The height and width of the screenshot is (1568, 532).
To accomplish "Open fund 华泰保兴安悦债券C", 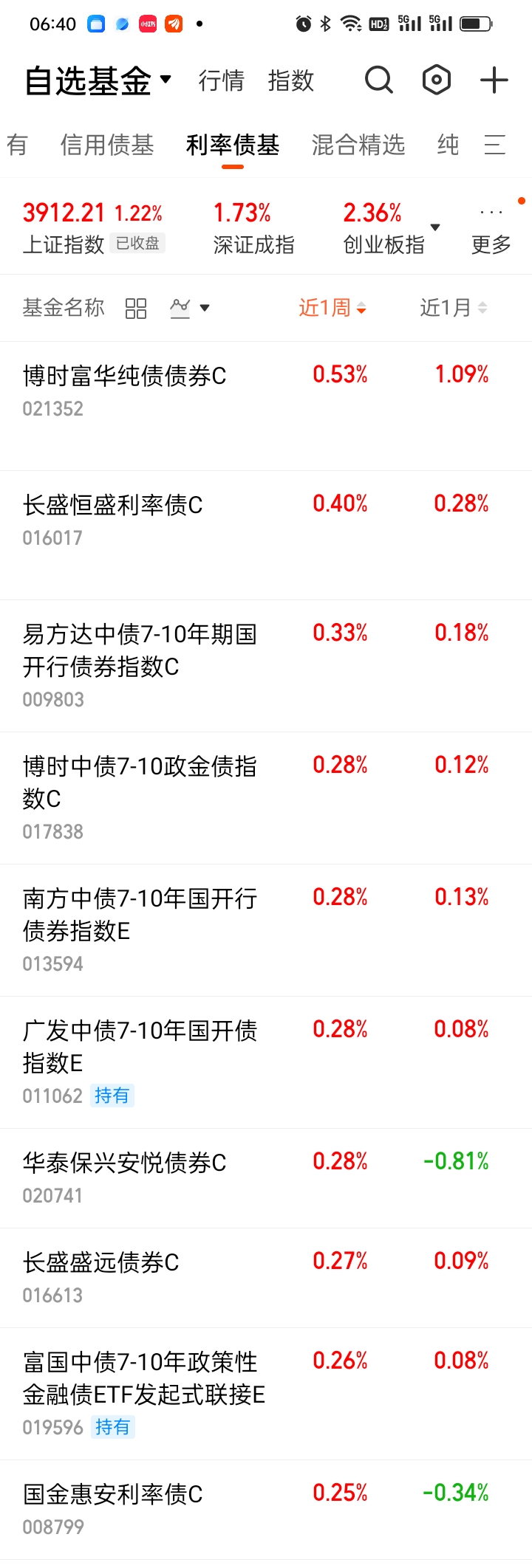I will [x=266, y=1178].
